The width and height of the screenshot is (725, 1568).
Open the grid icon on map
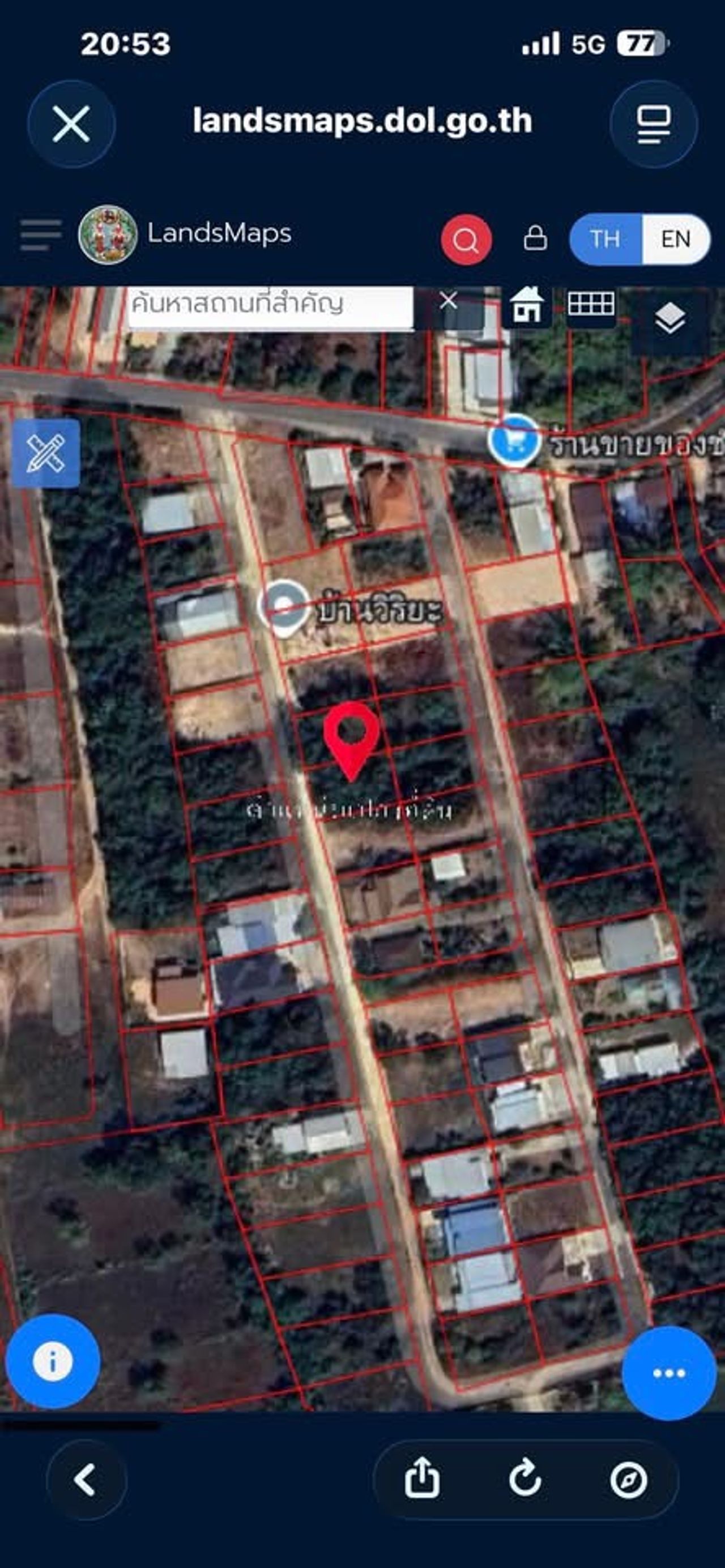590,303
